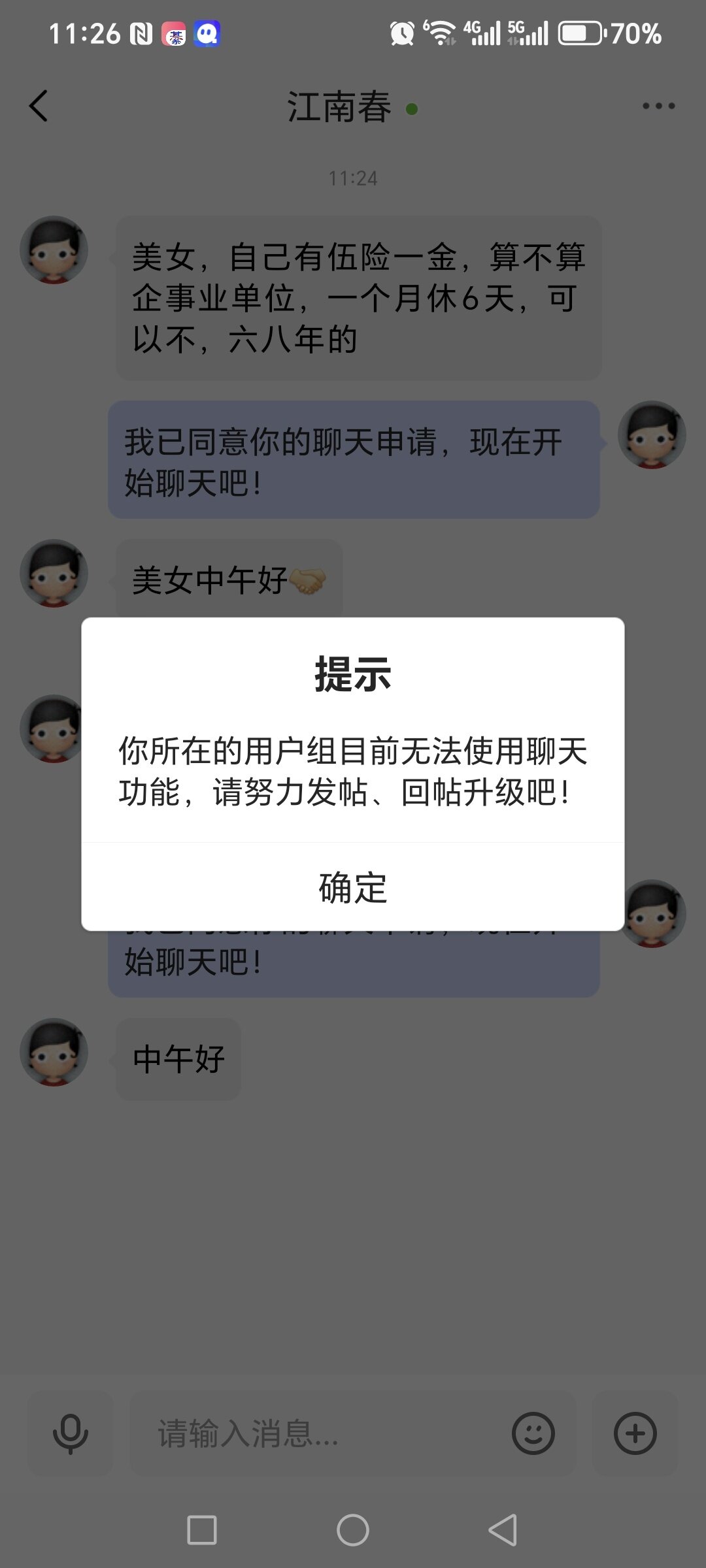This screenshot has width=706, height=1568.
Task: Go back from the 江南春 chat
Action: point(39,106)
